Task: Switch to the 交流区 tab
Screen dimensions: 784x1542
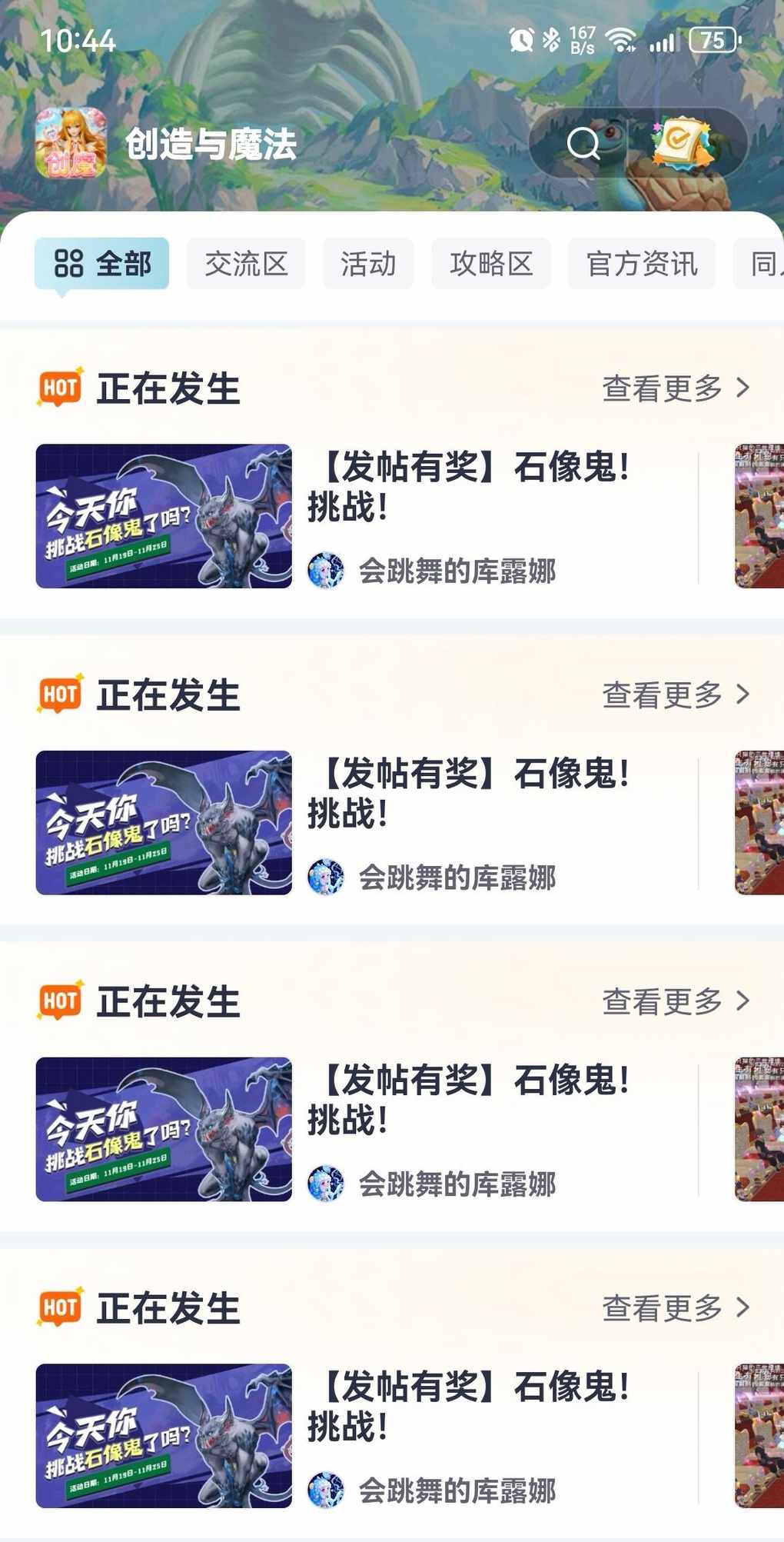Action: (246, 264)
